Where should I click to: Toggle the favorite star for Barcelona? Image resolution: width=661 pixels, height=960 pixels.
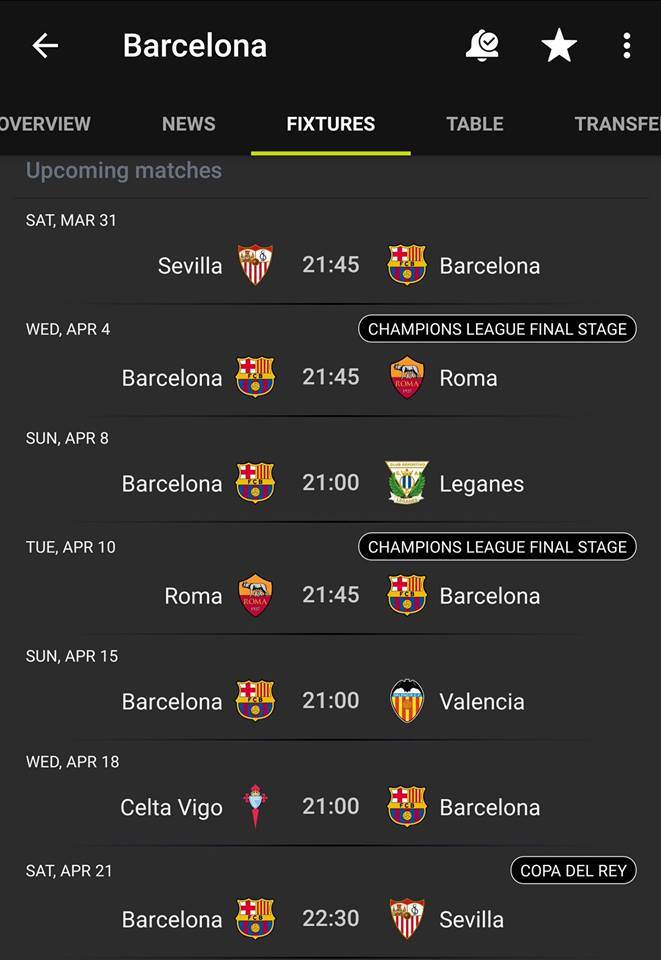coord(559,46)
